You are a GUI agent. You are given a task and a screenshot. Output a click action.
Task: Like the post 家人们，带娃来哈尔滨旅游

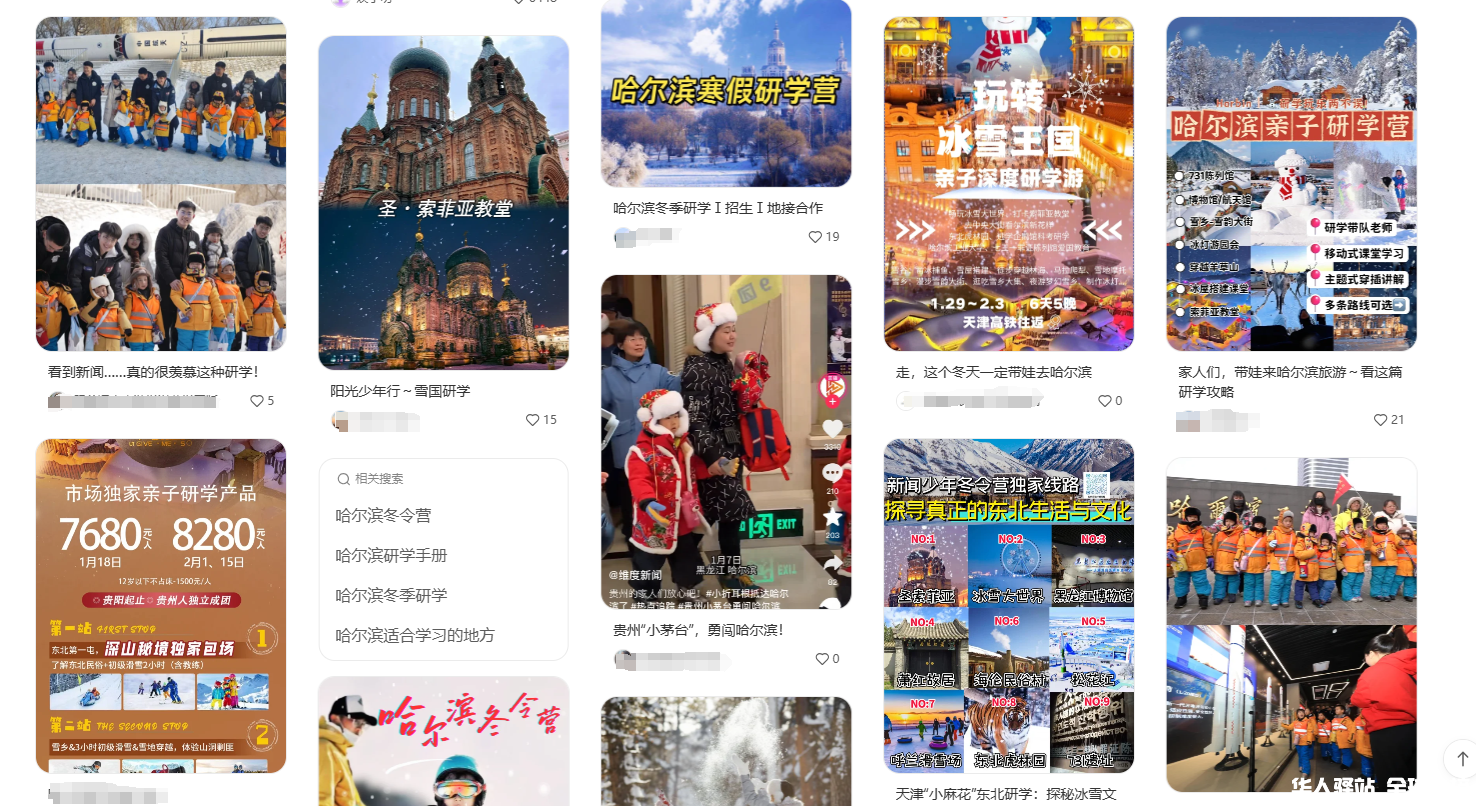pyautogui.click(x=1381, y=420)
